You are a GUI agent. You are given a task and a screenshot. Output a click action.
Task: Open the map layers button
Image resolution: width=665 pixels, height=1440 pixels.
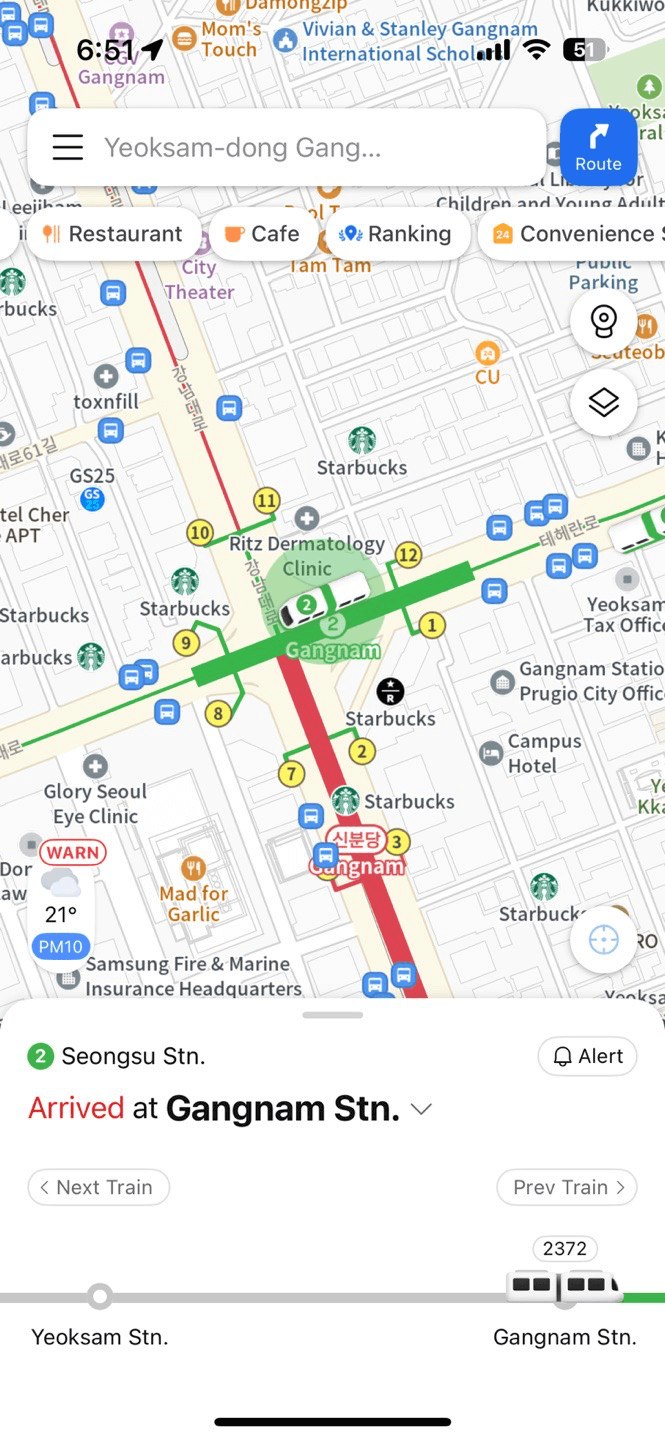click(604, 402)
